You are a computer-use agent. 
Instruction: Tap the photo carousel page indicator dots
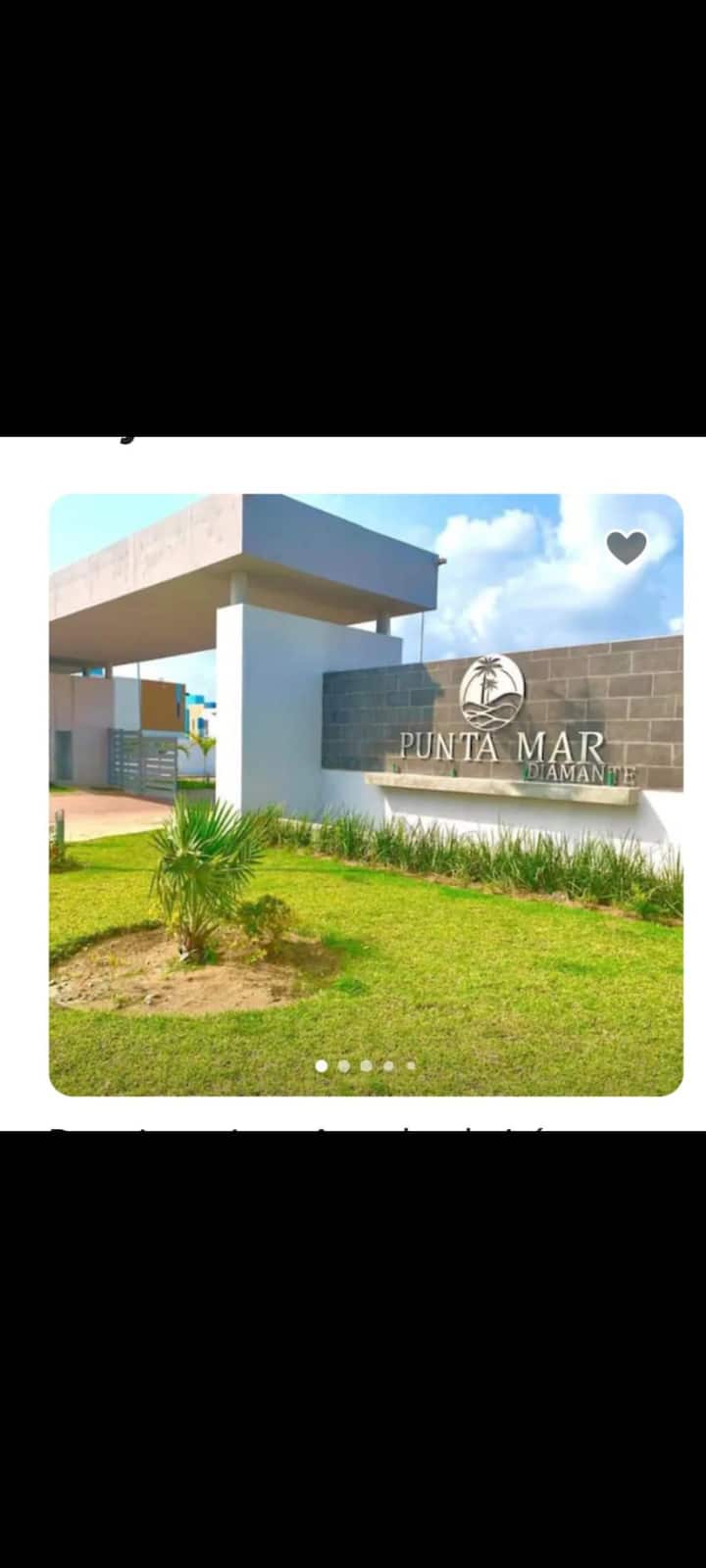click(365, 1065)
